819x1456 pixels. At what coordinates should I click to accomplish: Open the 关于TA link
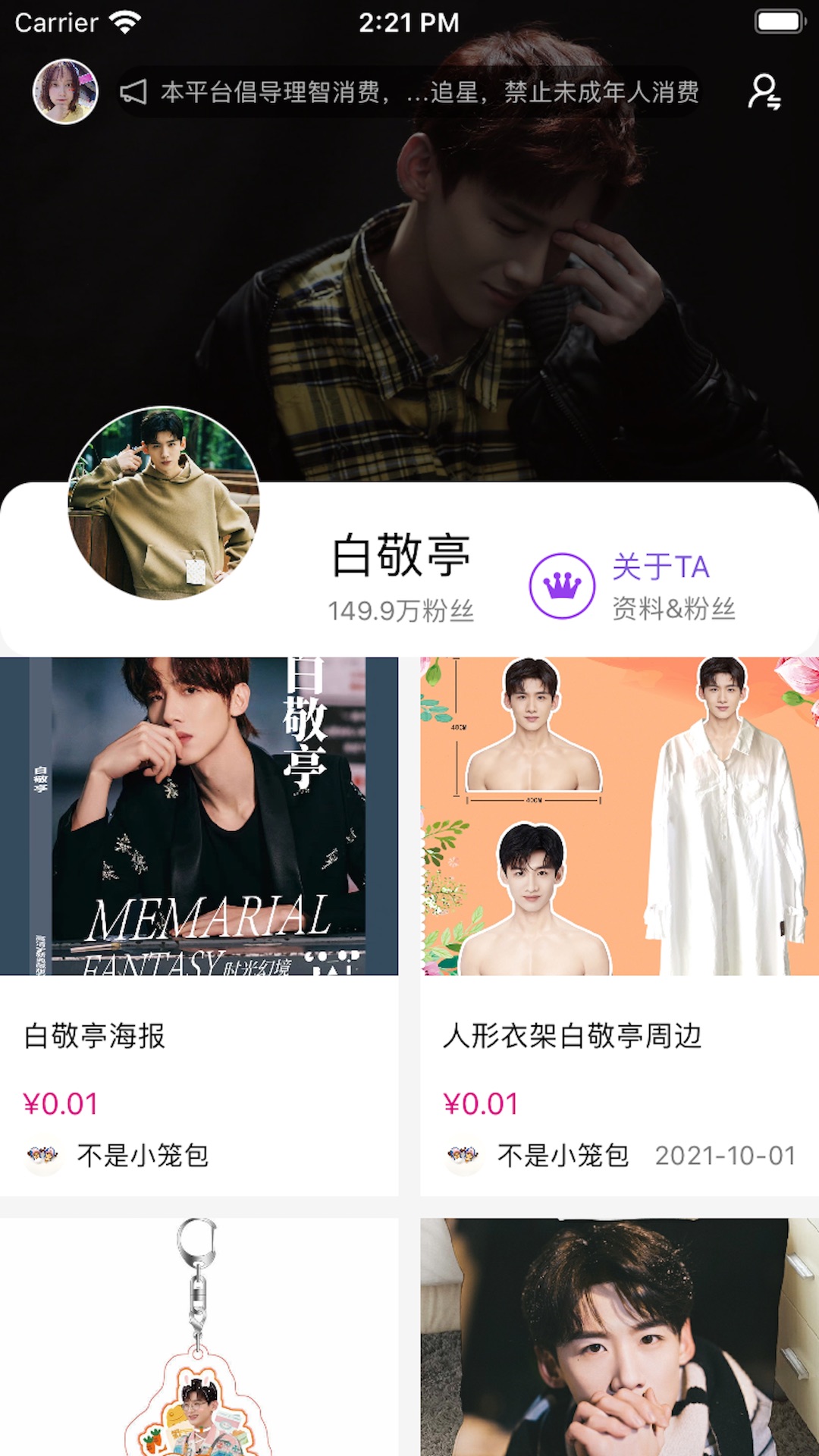pos(662,567)
